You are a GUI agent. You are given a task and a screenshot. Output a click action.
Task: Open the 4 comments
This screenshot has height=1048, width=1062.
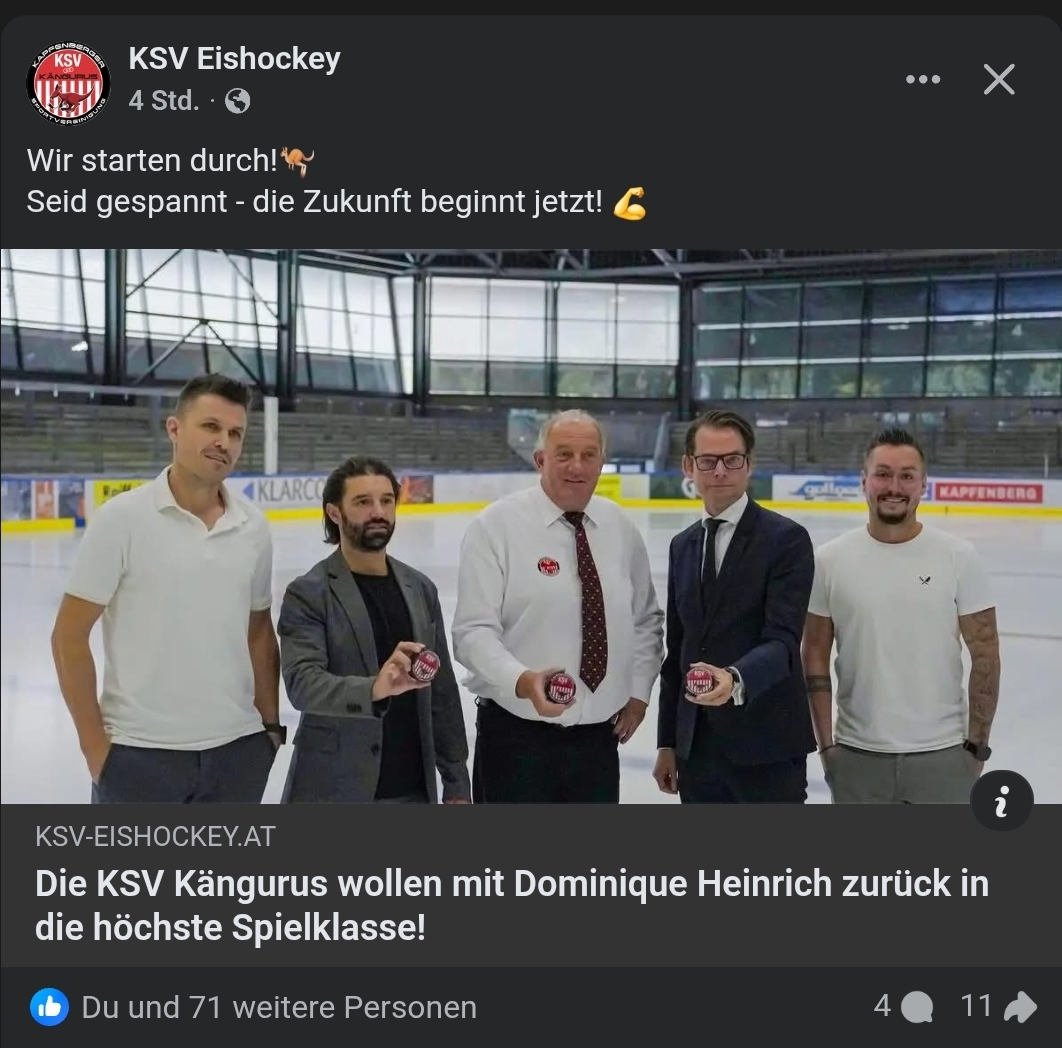[903, 1006]
